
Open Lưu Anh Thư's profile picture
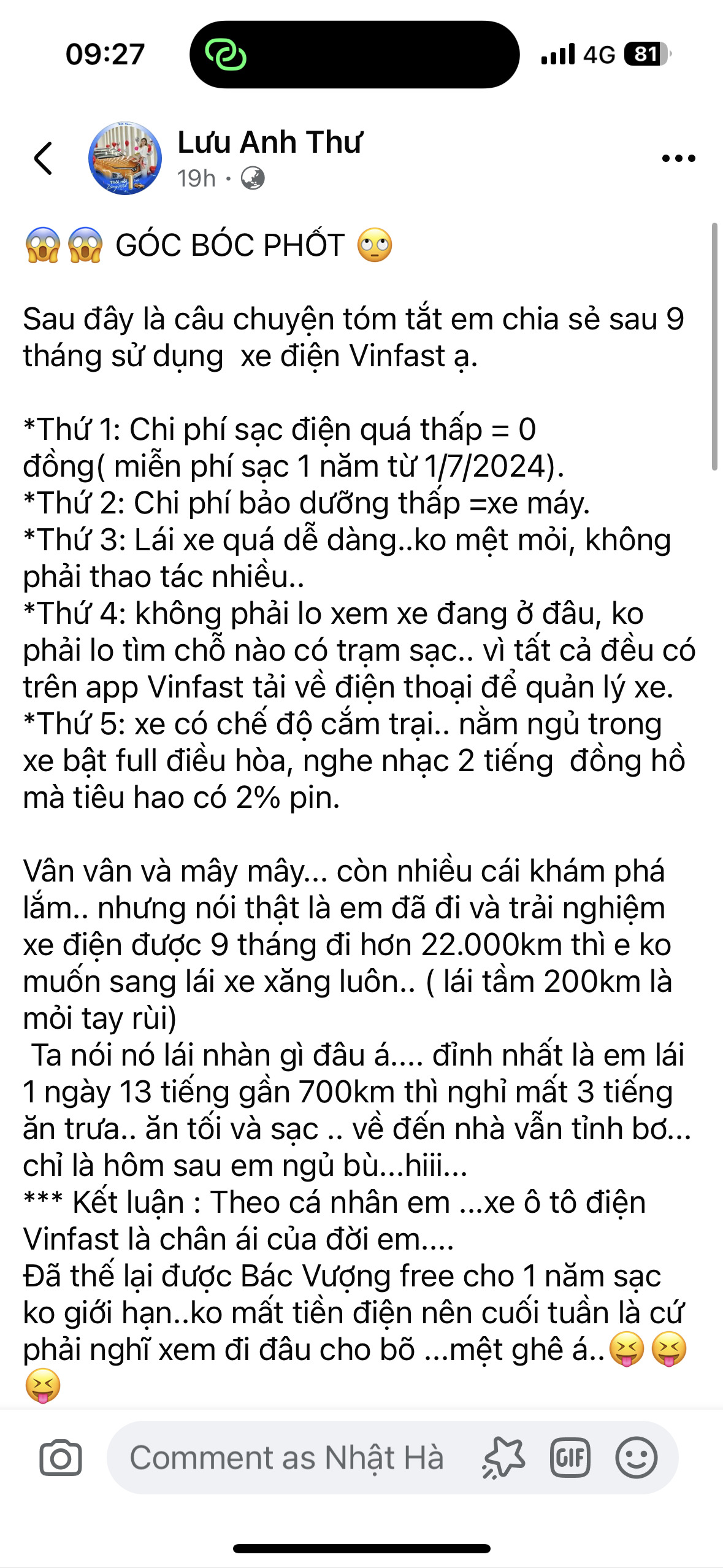tap(125, 158)
